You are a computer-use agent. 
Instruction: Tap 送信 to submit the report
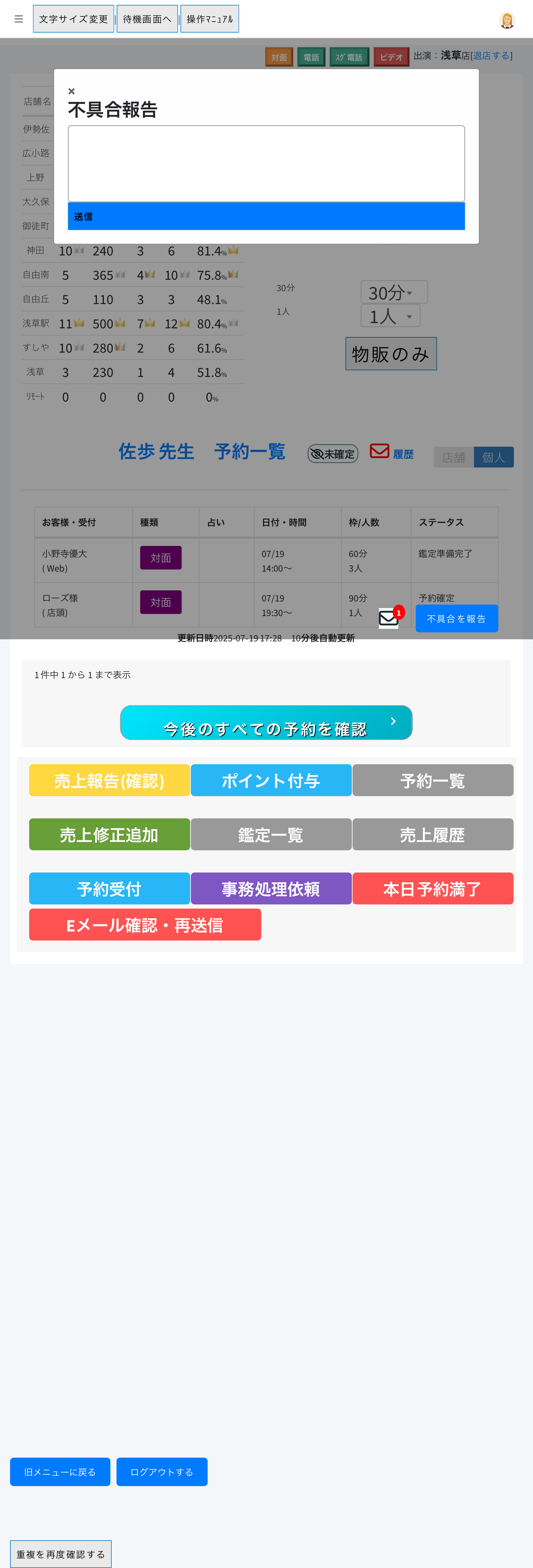click(266, 216)
